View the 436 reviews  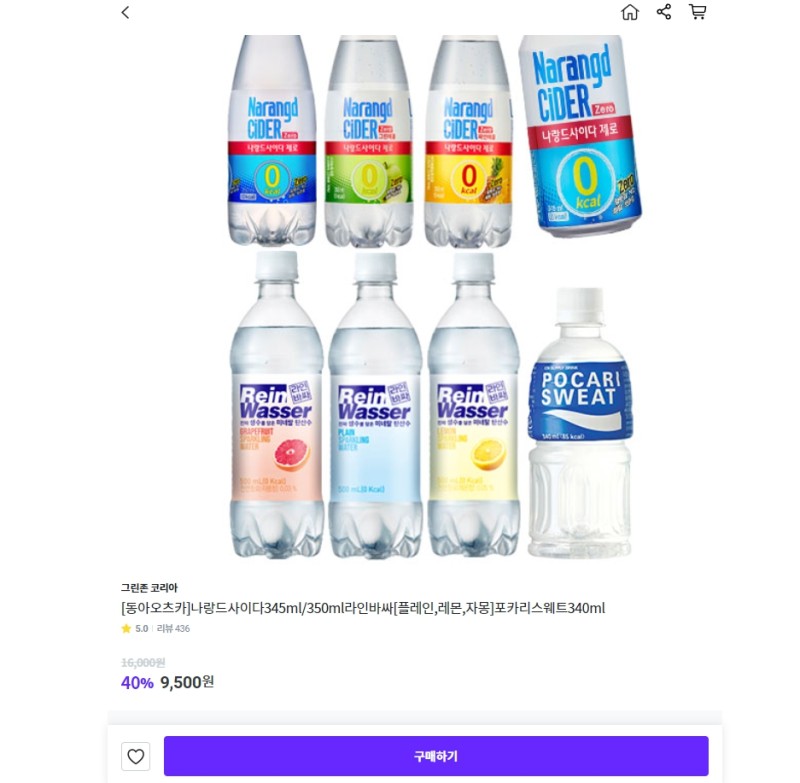click(173, 629)
